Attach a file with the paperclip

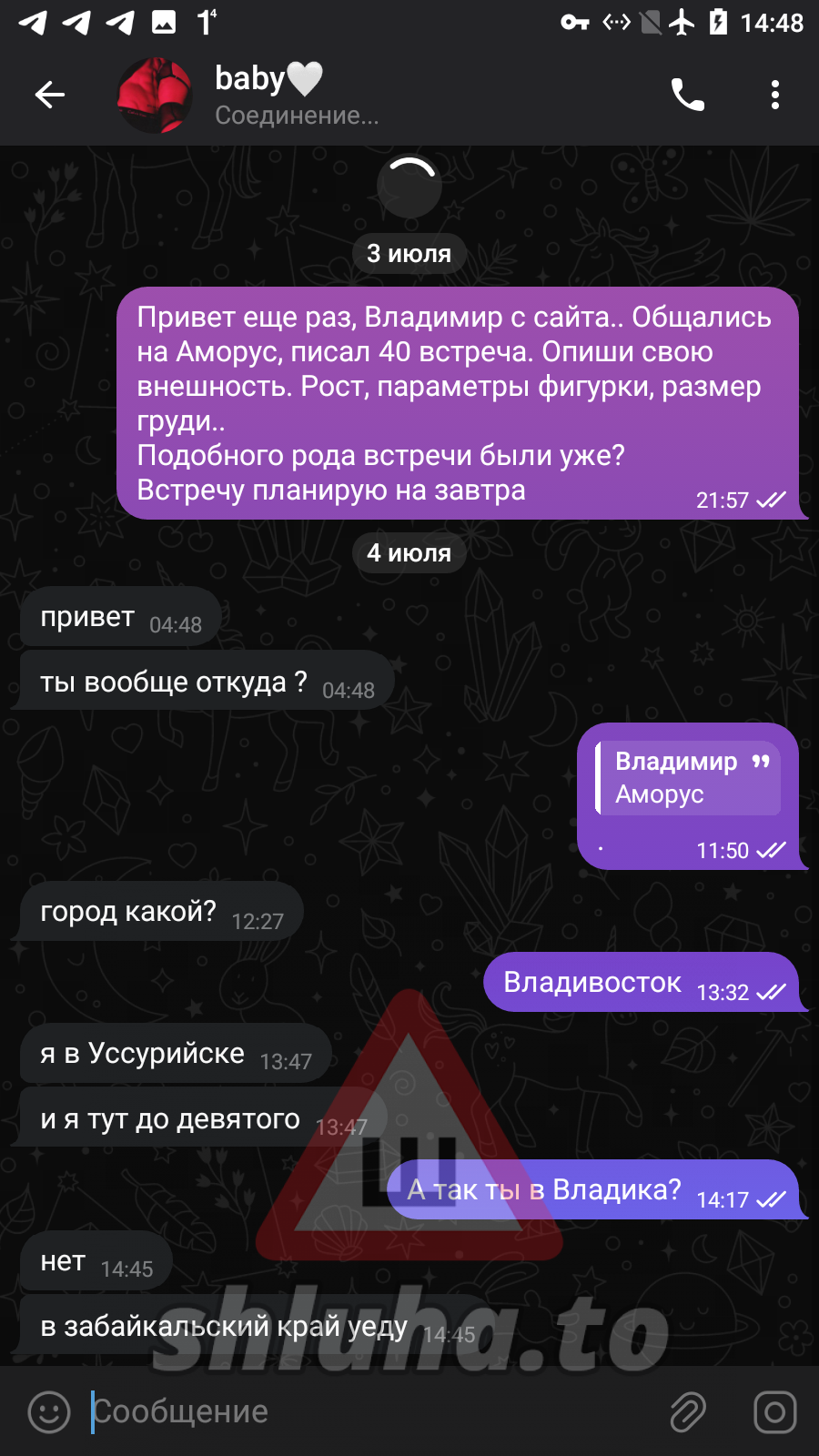(688, 1412)
